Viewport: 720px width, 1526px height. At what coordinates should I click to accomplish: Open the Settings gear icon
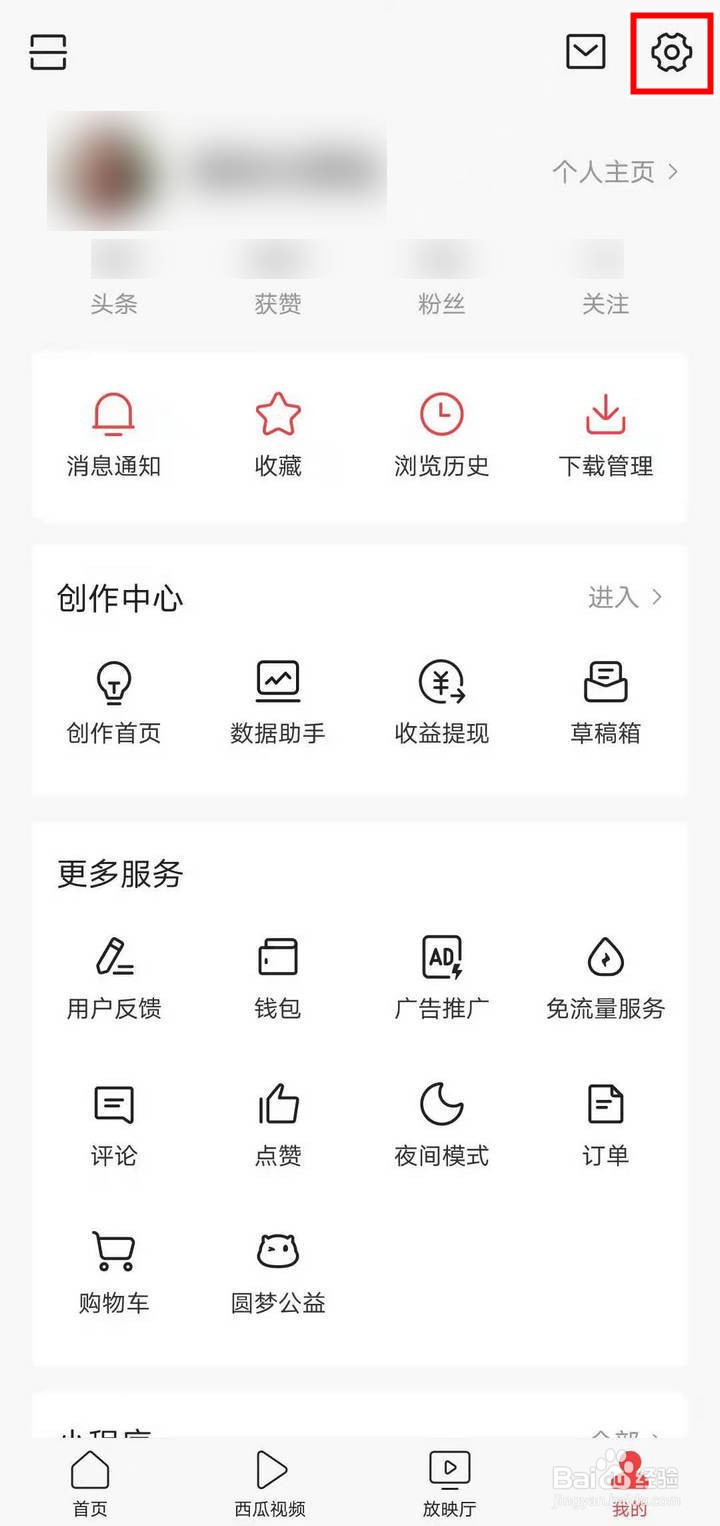tap(670, 54)
